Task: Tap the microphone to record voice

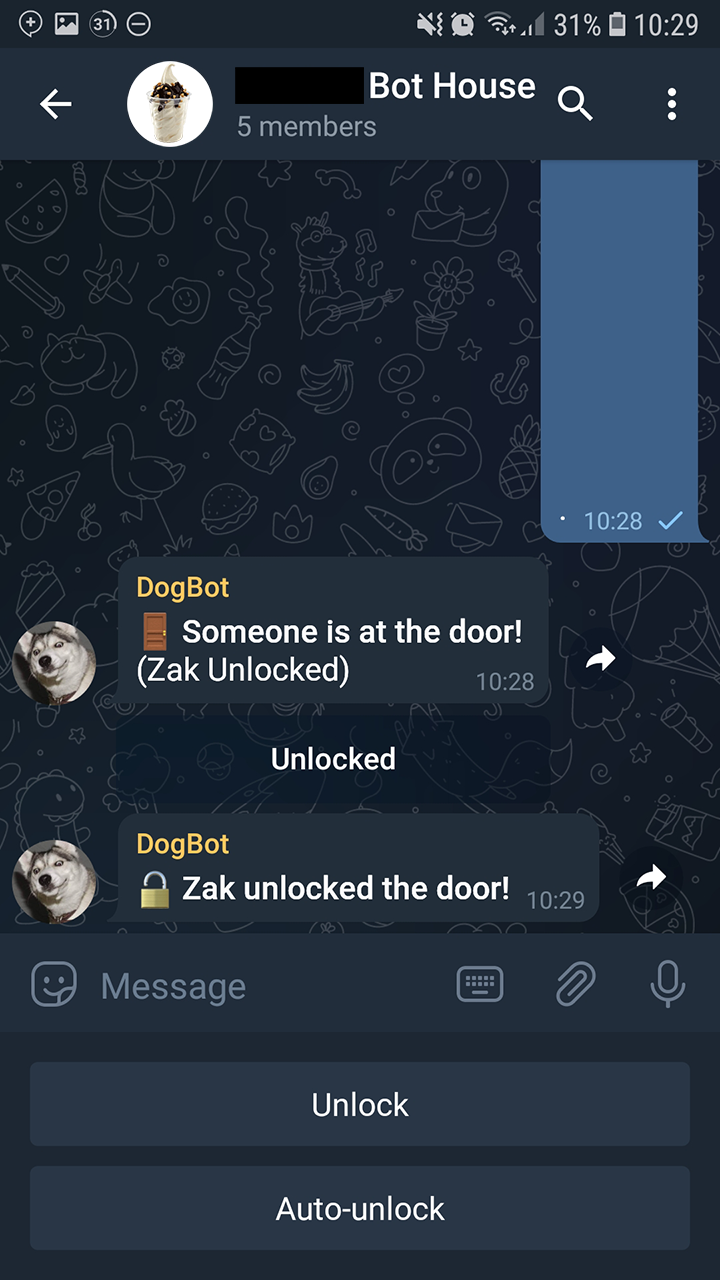Action: click(667, 985)
